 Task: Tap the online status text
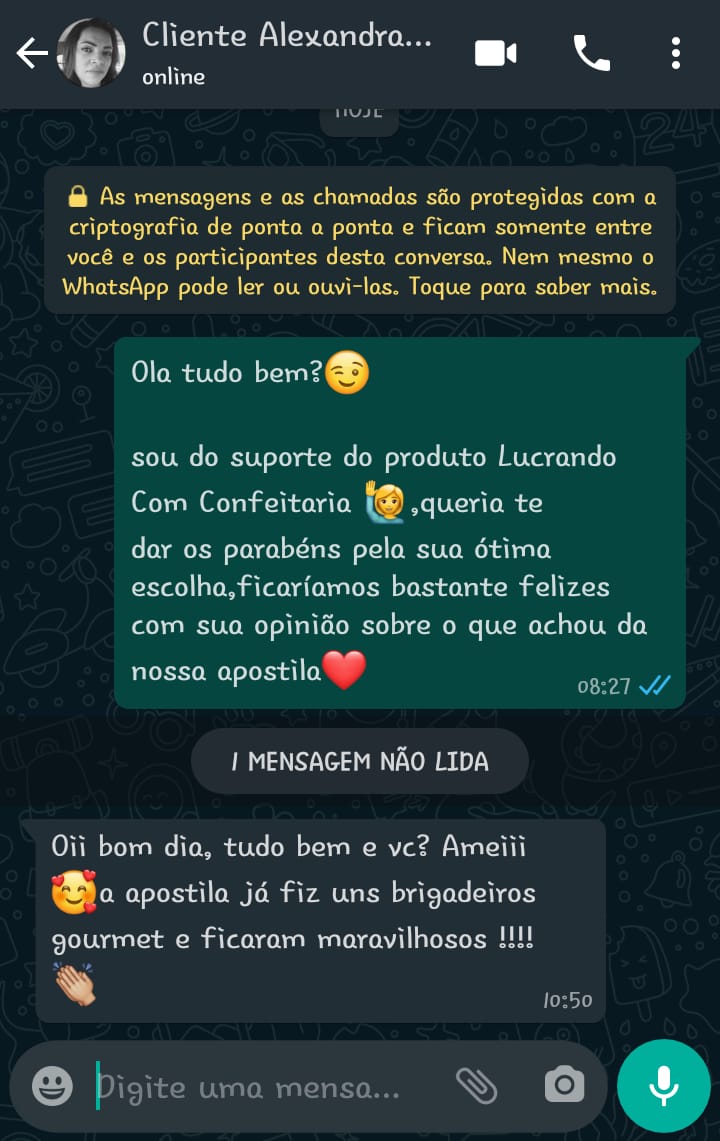[172, 75]
